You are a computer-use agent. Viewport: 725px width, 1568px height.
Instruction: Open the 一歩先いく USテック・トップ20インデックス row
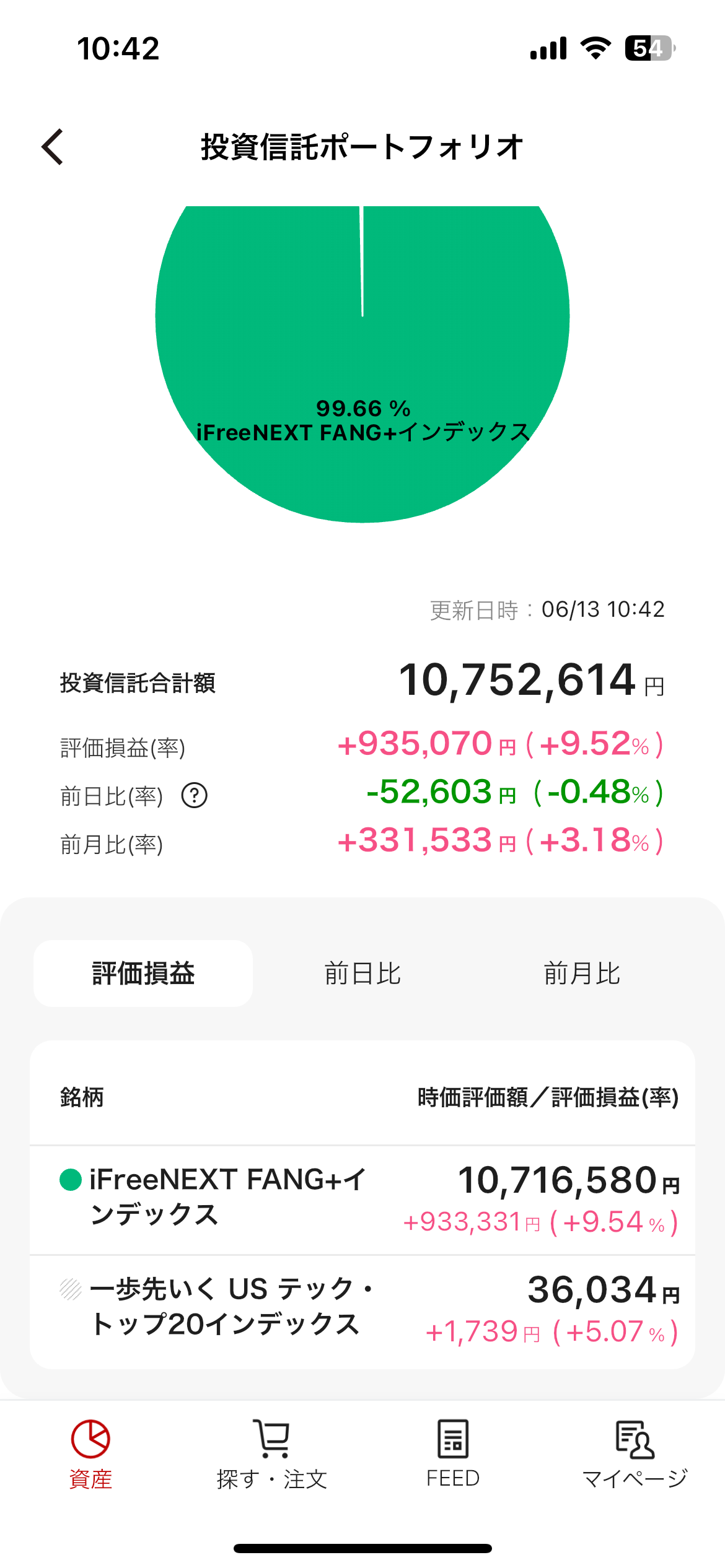point(362,1311)
